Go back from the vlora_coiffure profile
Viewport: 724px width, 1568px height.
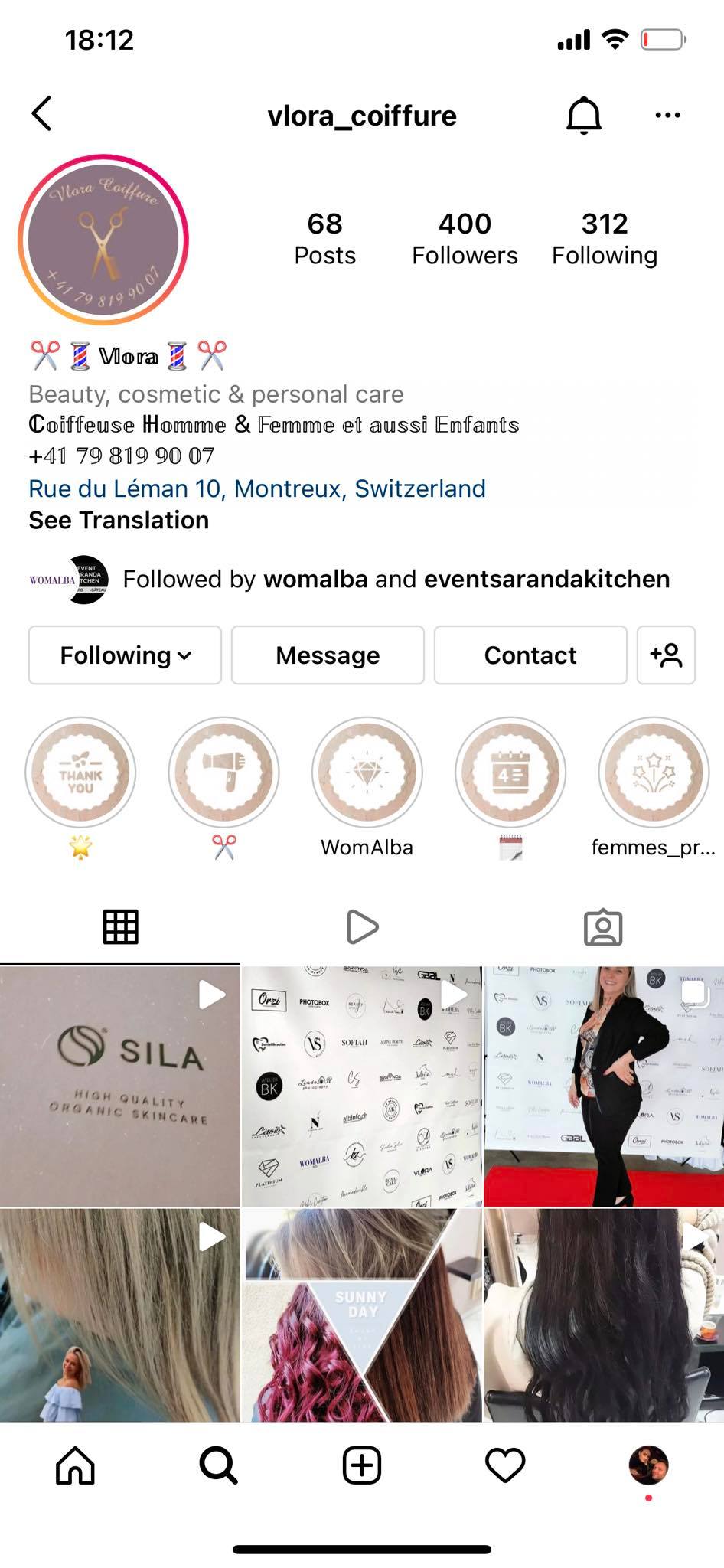point(42,114)
